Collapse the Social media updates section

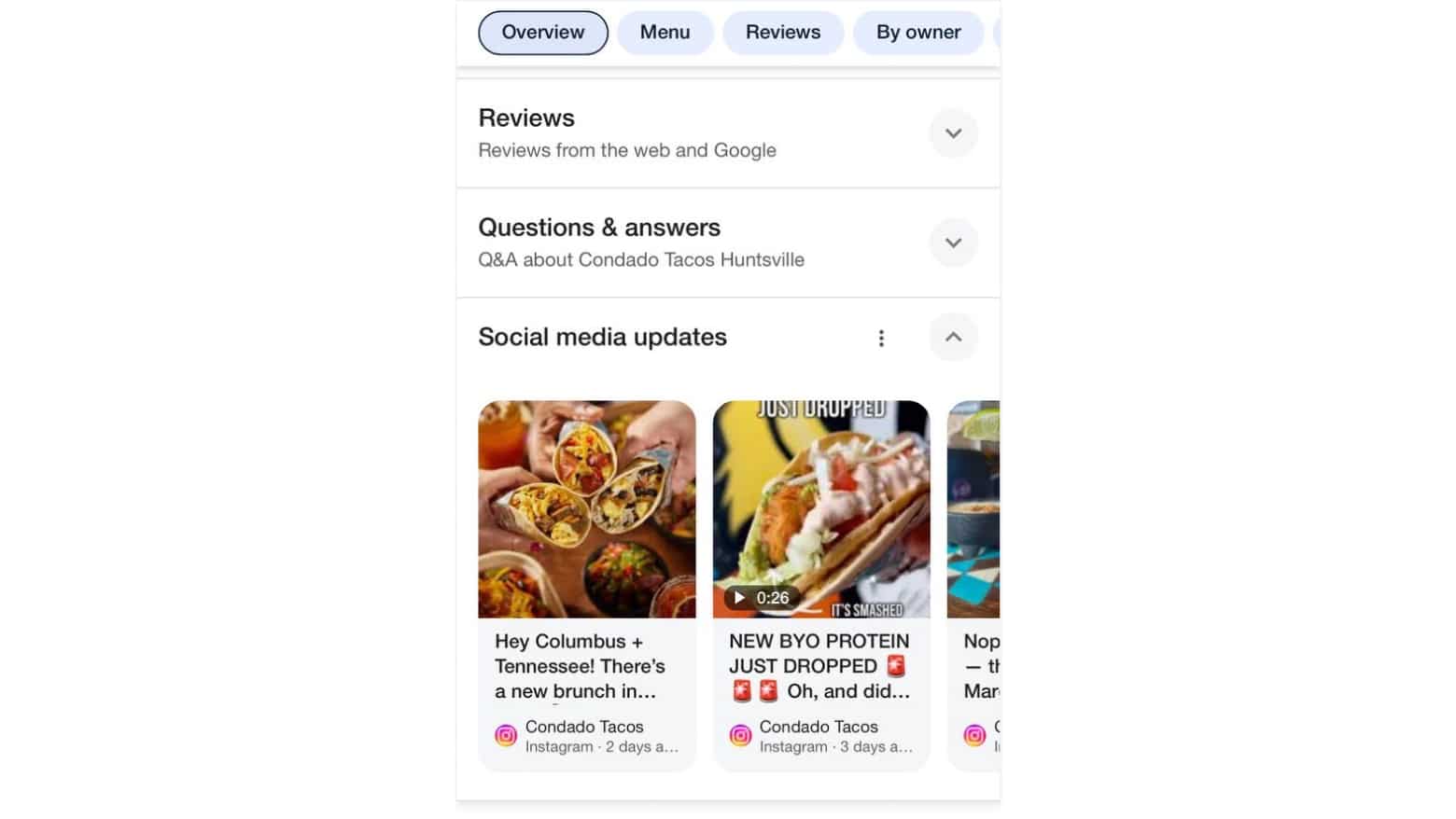click(x=952, y=338)
